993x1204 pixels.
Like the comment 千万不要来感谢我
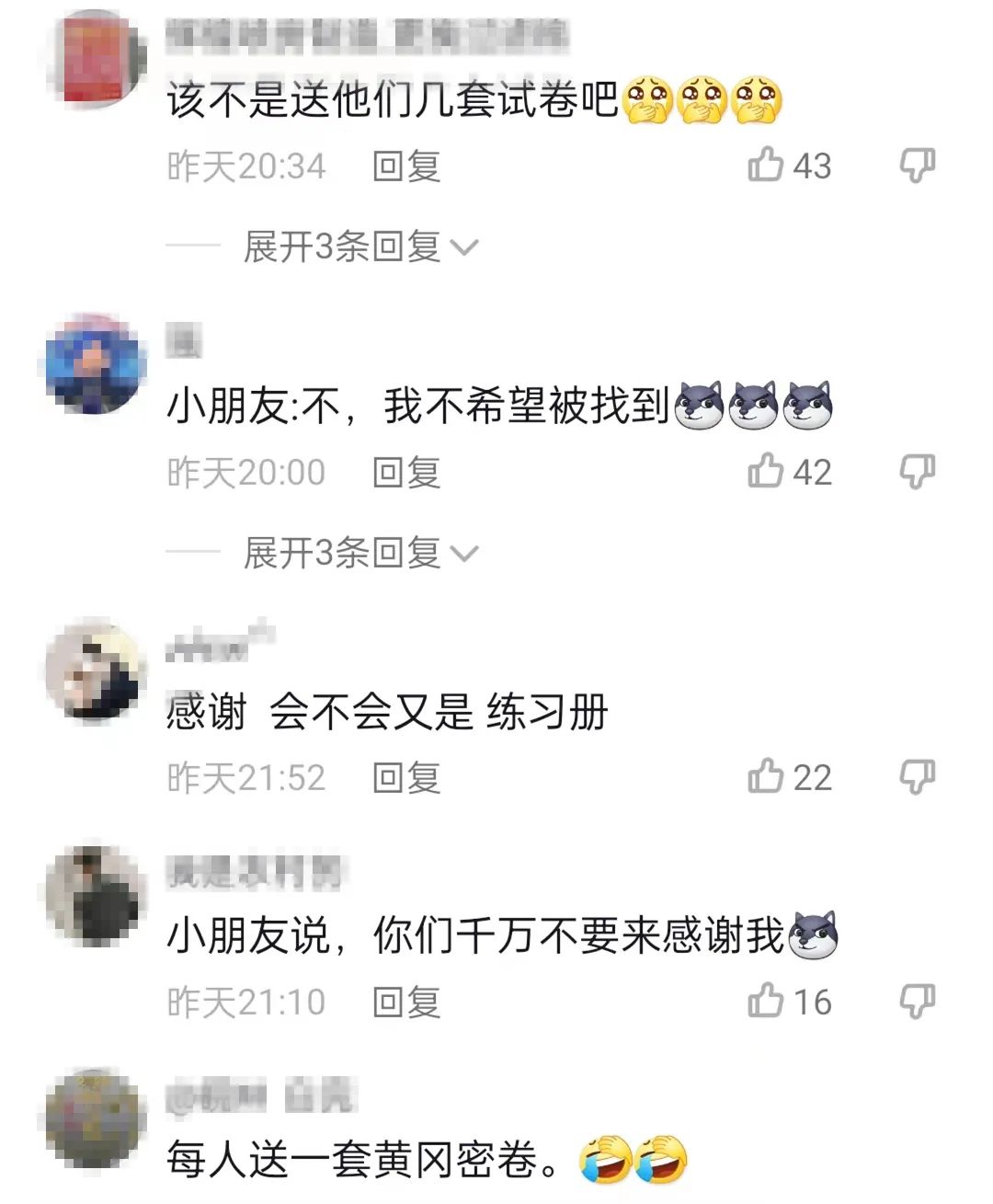point(766,1001)
